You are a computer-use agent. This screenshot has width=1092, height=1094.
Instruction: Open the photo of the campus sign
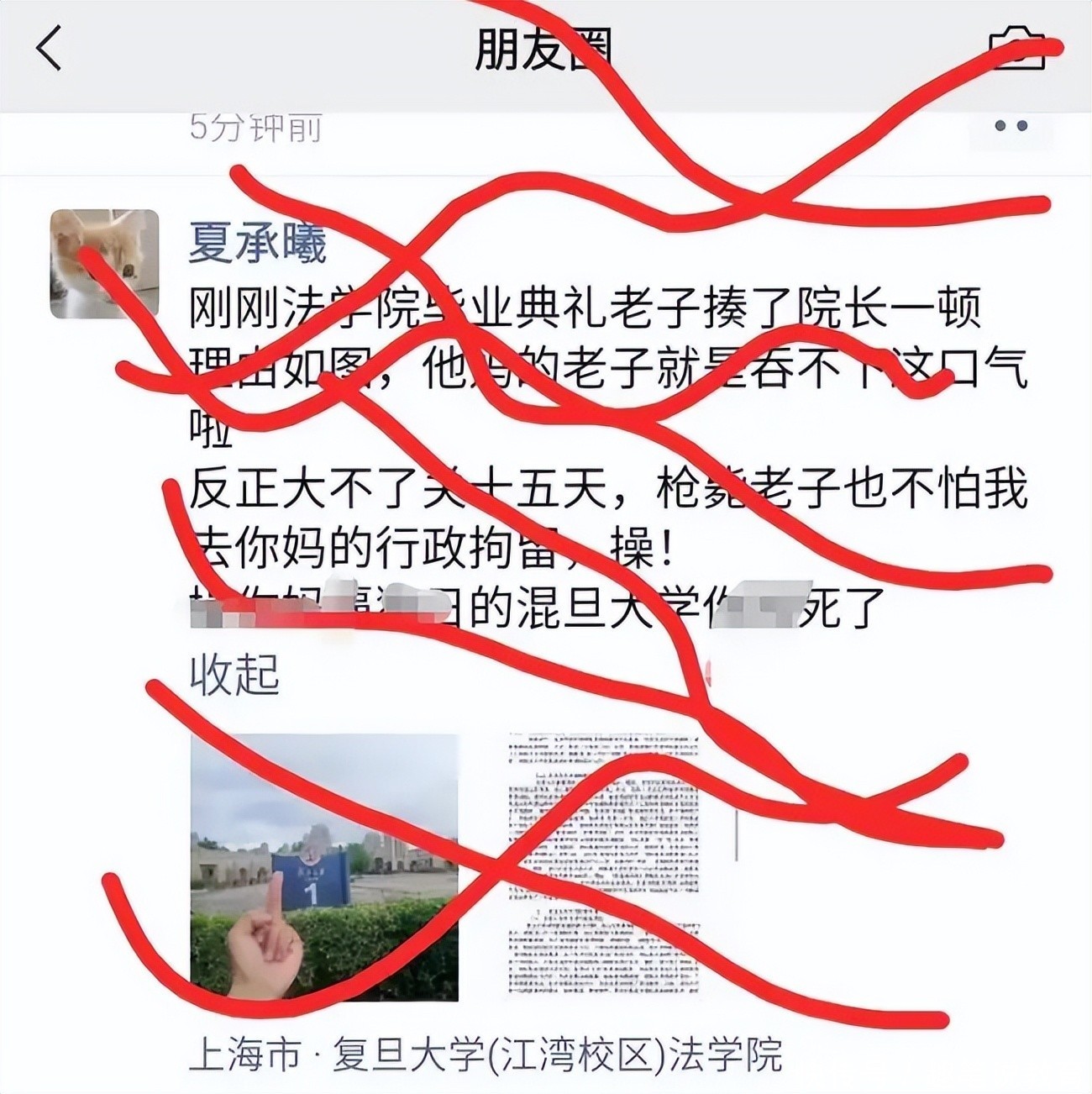324,866
